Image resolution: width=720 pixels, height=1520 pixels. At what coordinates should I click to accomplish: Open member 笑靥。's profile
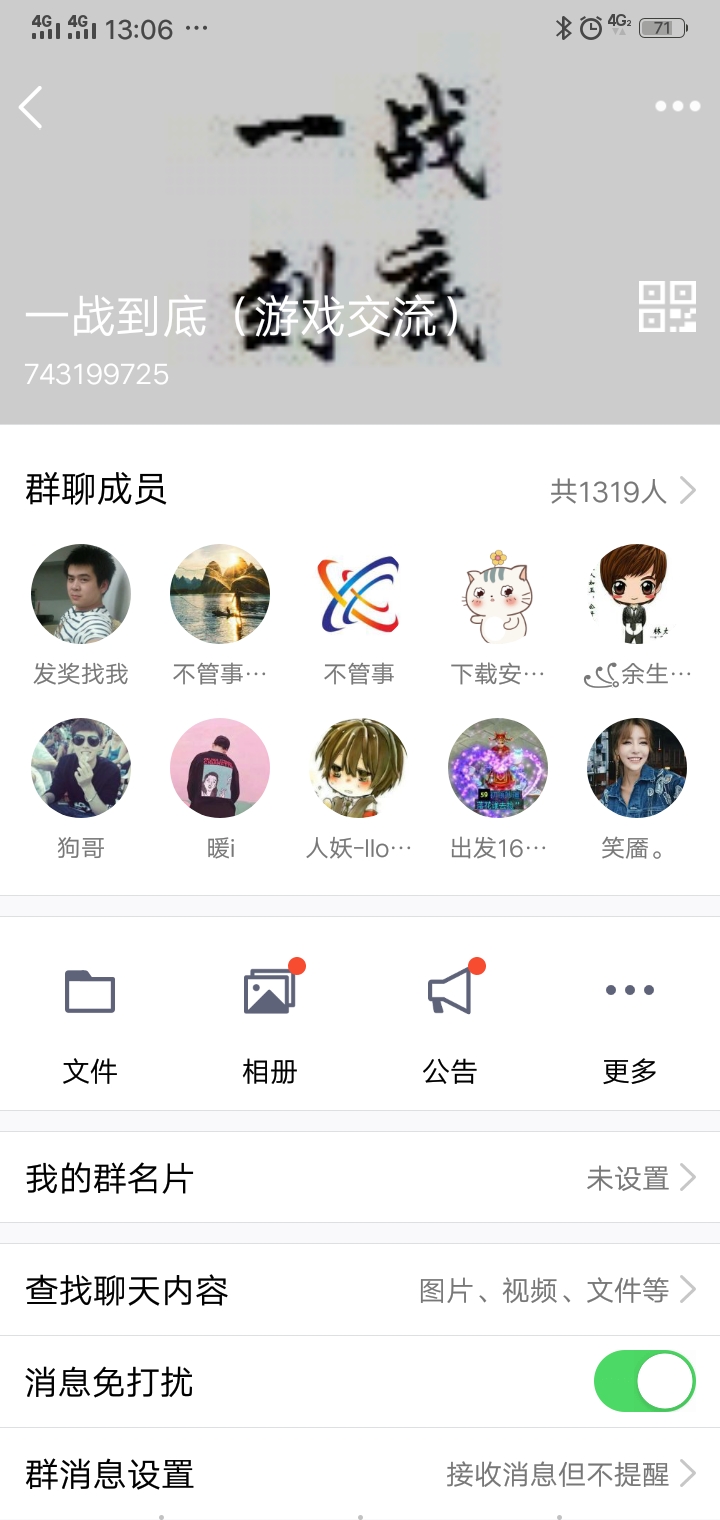point(636,768)
